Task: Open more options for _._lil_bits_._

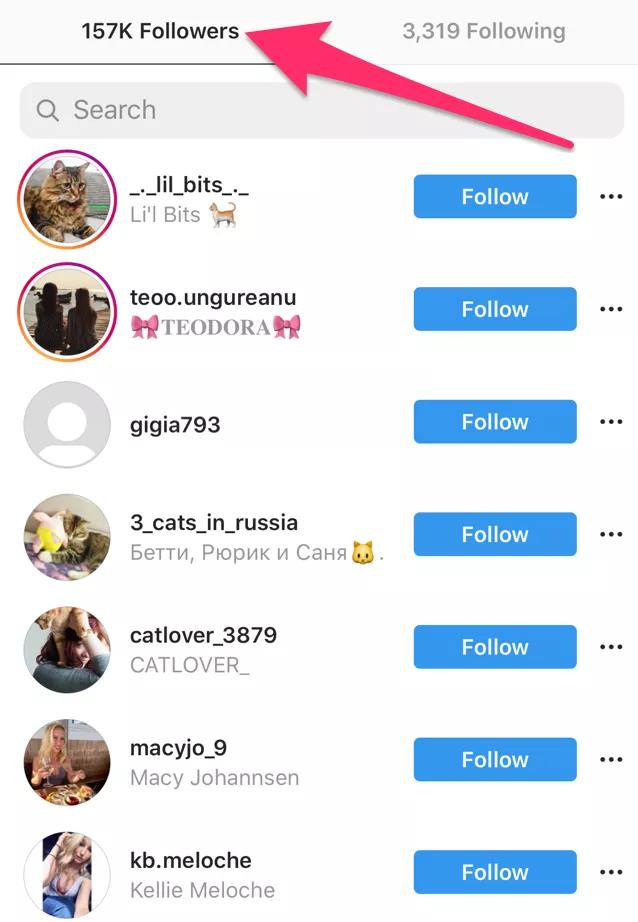Action: coord(610,197)
